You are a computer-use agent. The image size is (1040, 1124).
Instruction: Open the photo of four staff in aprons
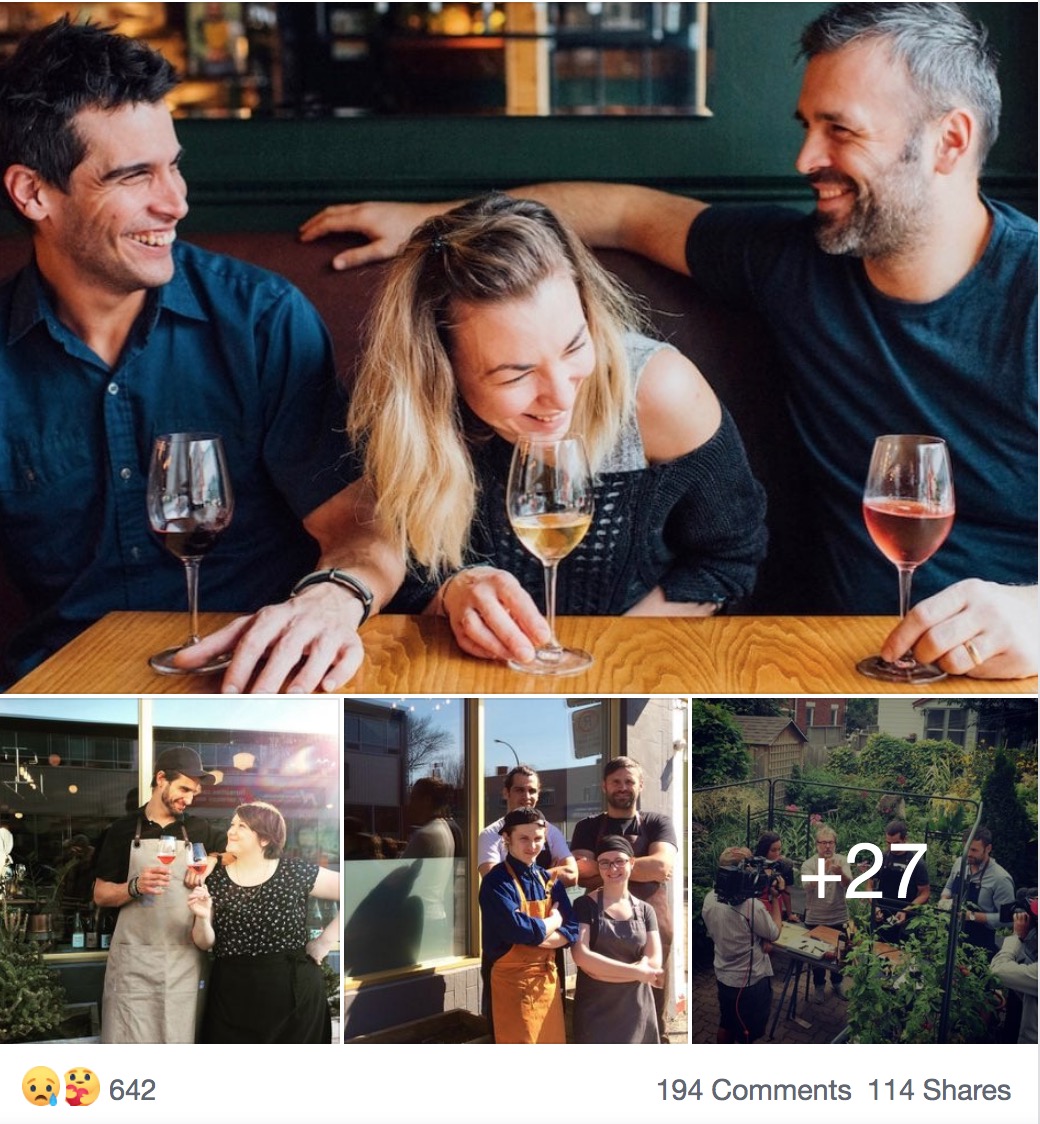click(515, 870)
